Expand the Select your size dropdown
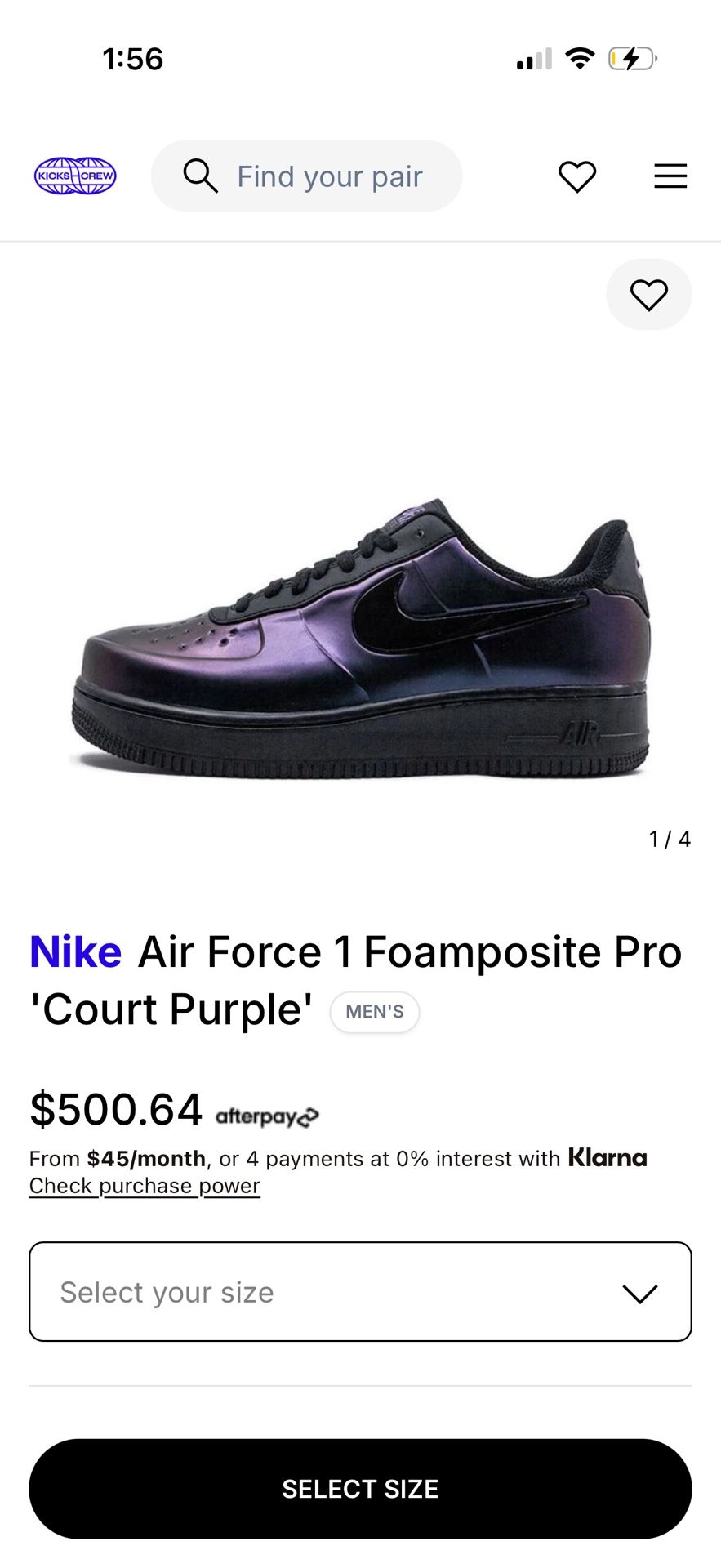Image resolution: width=721 pixels, height=1568 pixels. coord(360,1292)
